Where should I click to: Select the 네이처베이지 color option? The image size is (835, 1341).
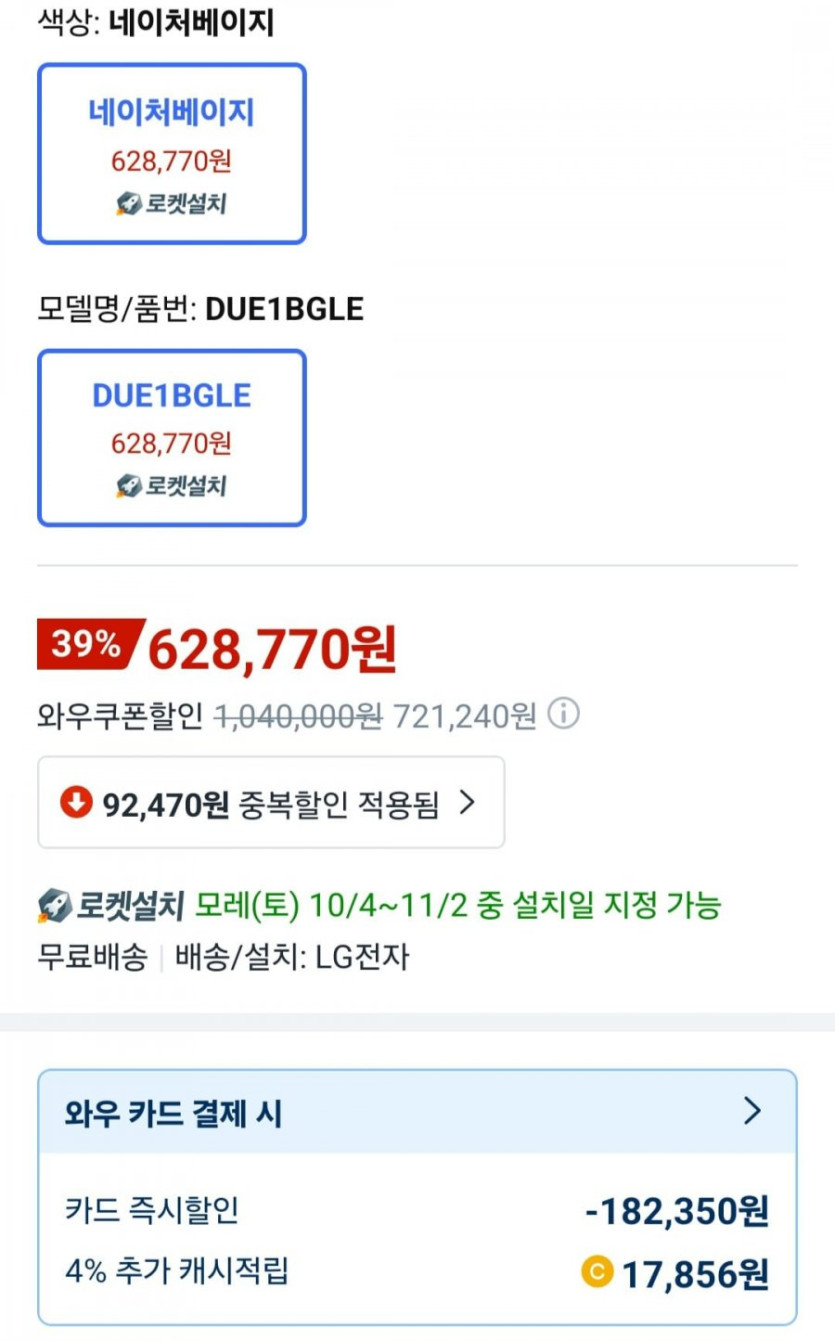click(x=172, y=154)
